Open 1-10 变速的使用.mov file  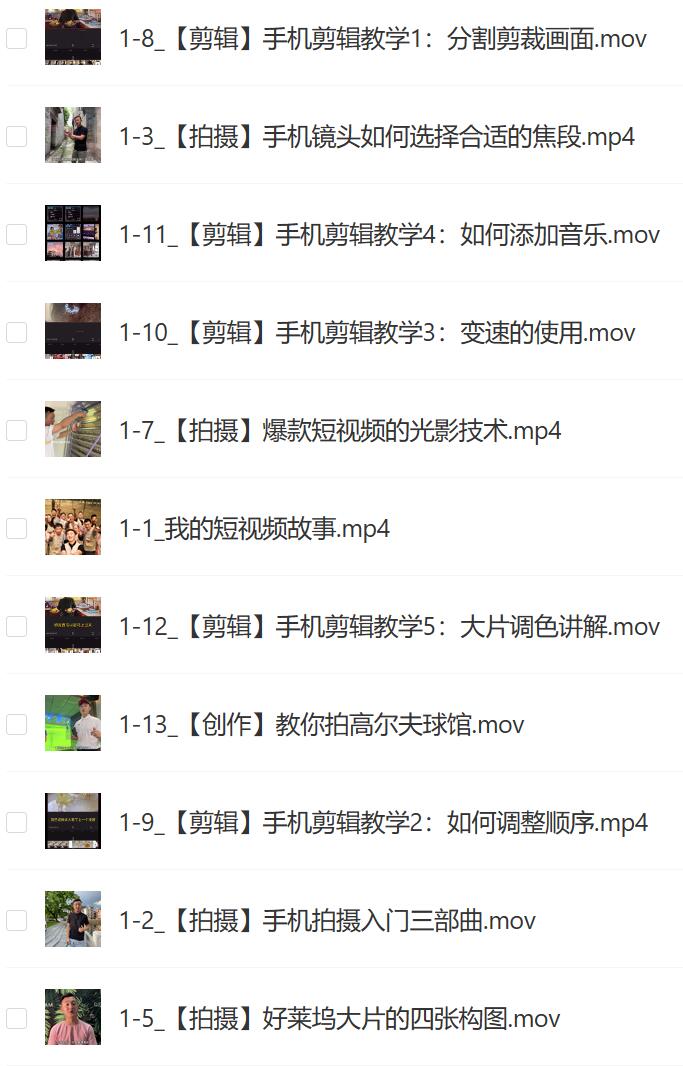point(377,333)
